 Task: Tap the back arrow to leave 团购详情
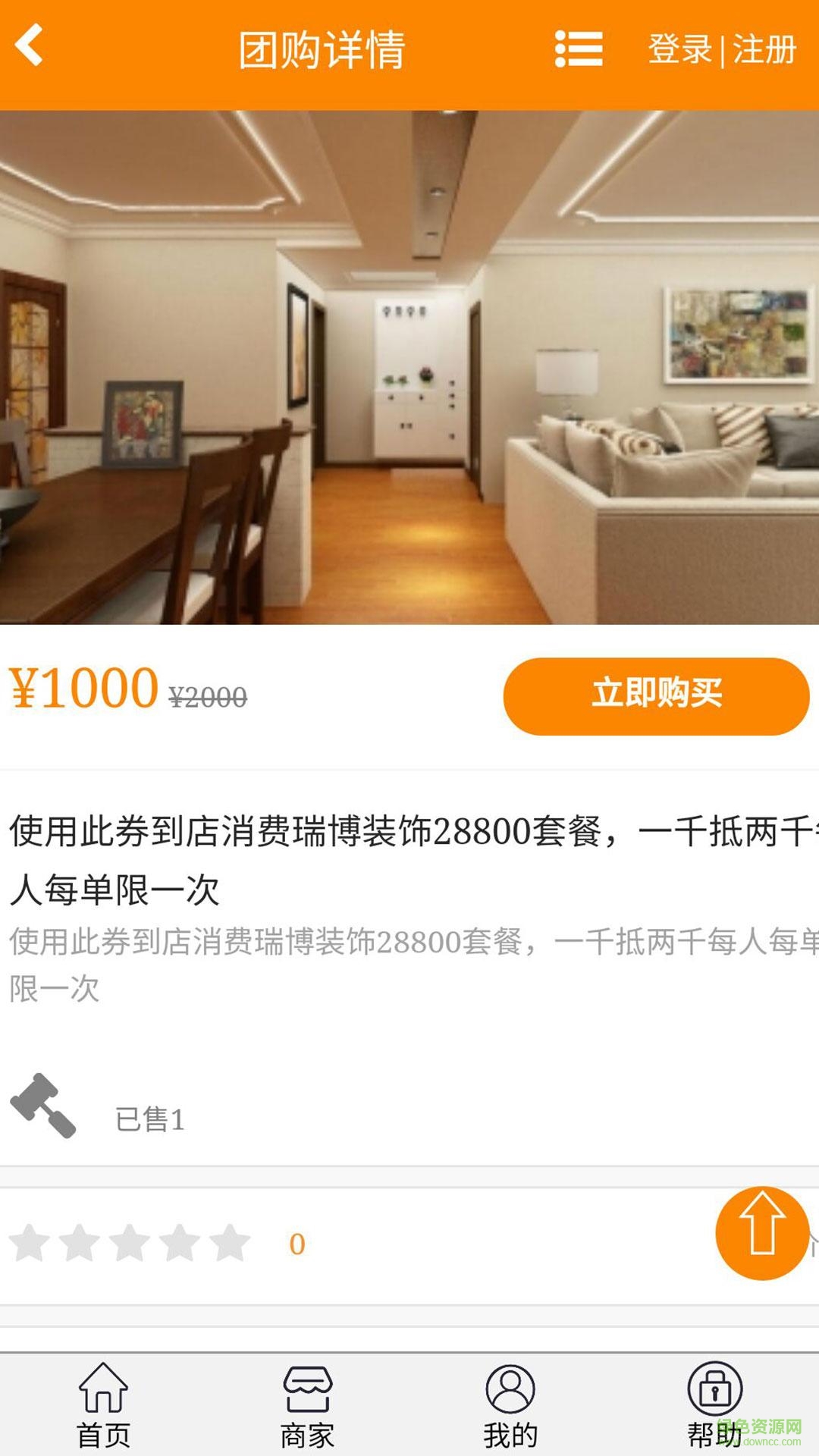(x=30, y=47)
